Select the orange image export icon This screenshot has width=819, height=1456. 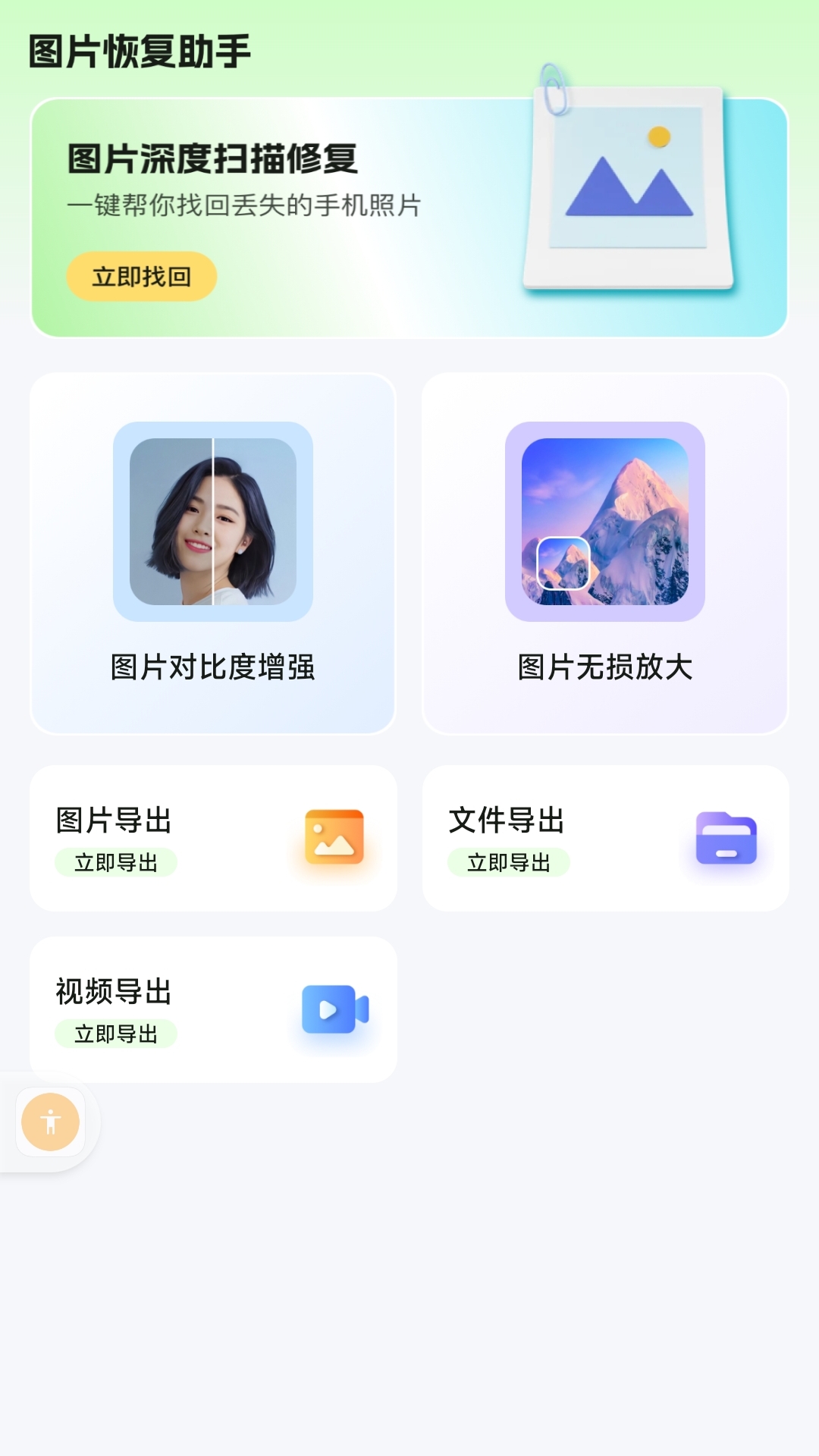334,836
